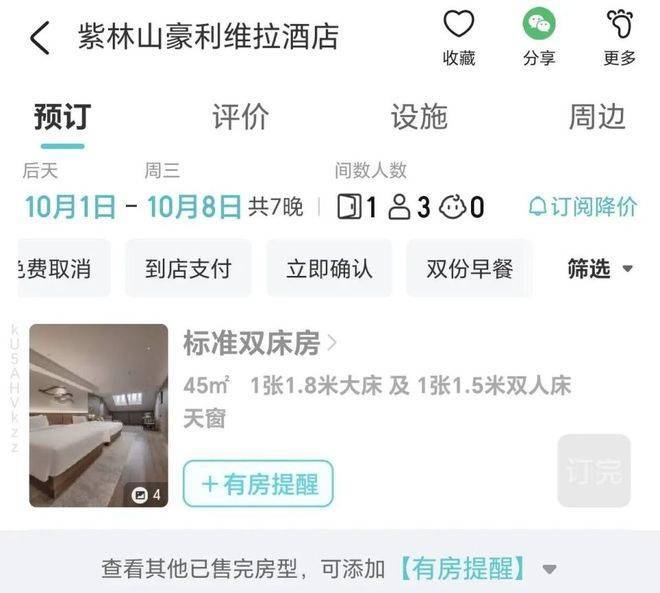Screen dimensions: 660x593
Task: Add this hotel to 收藏 favorites
Action: [x=459, y=37]
